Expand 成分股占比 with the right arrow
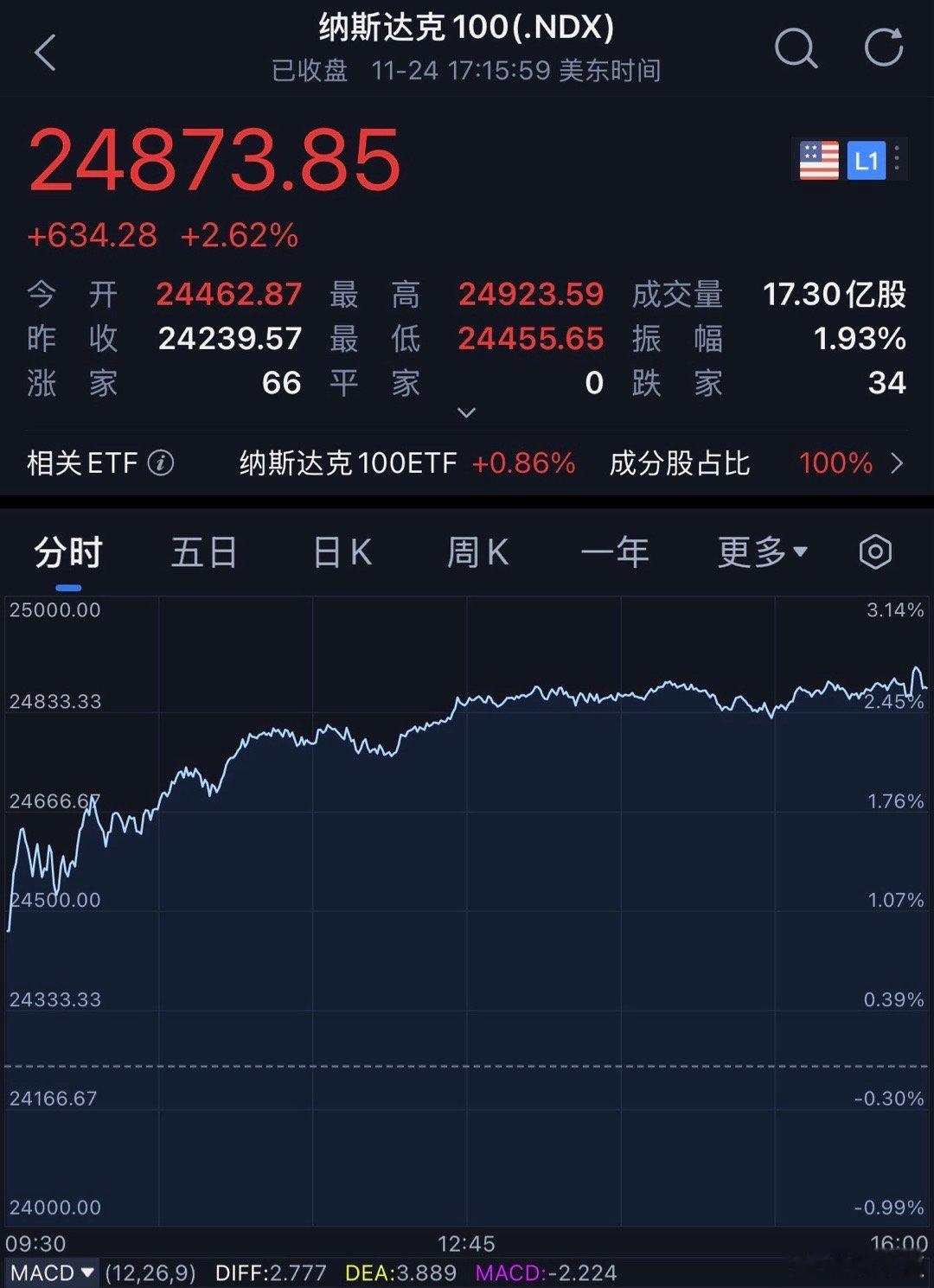 coord(898,463)
